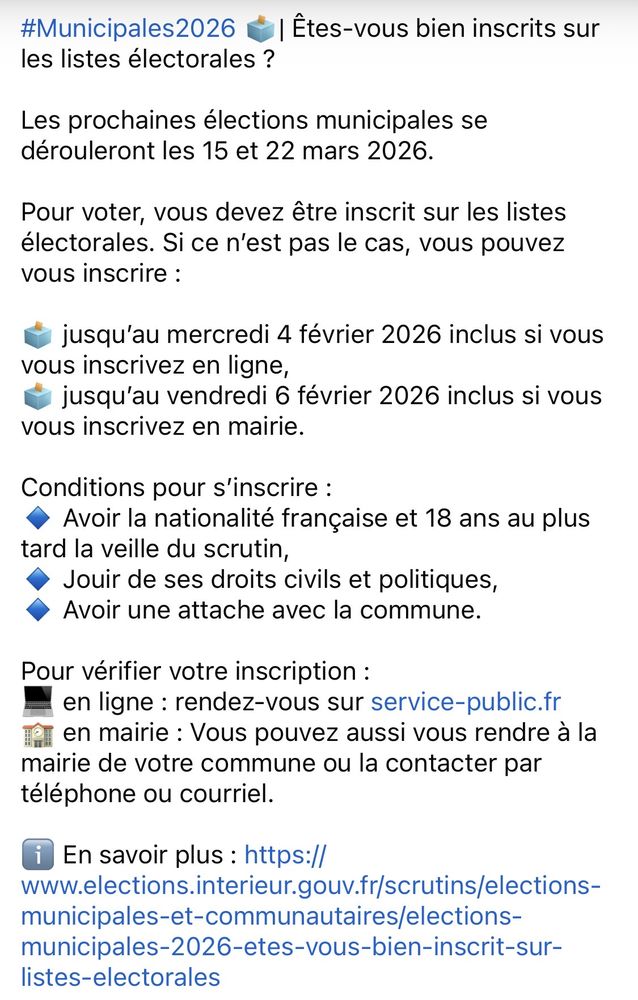Open the #Municipales2026 hashtag
The image size is (638, 1000).
click(128, 28)
